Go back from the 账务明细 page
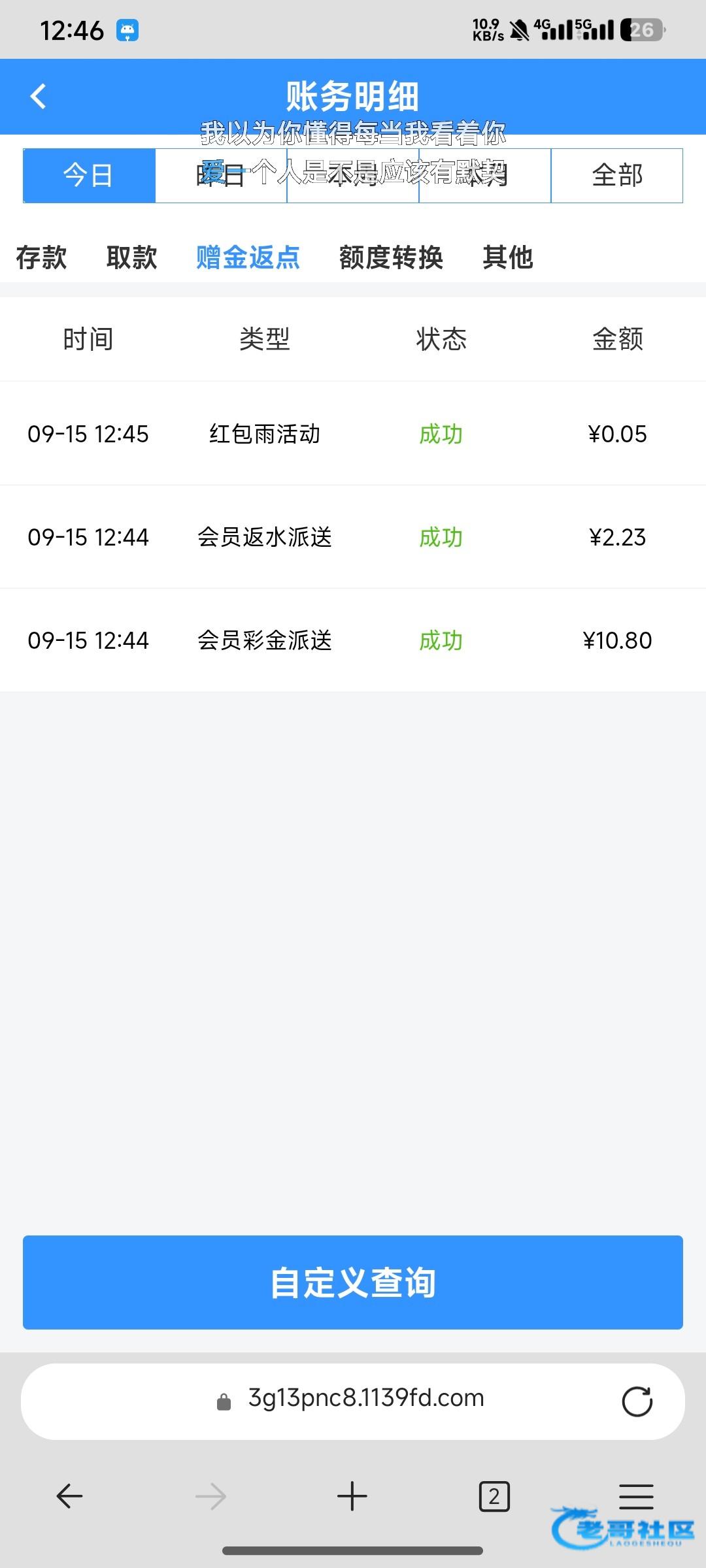The height and width of the screenshot is (1568, 706). (x=38, y=97)
